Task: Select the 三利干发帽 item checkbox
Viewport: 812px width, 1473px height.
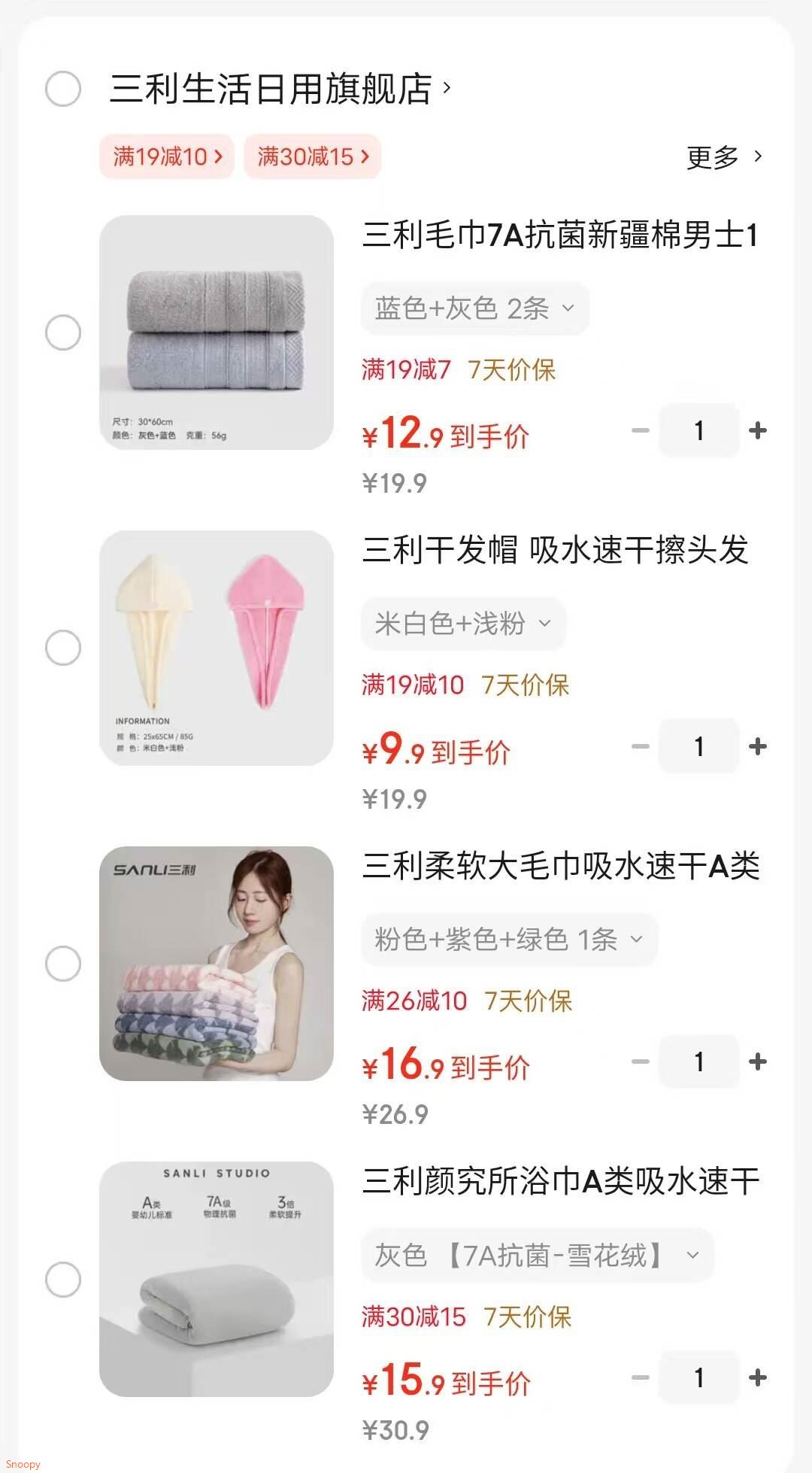Action: click(x=63, y=648)
